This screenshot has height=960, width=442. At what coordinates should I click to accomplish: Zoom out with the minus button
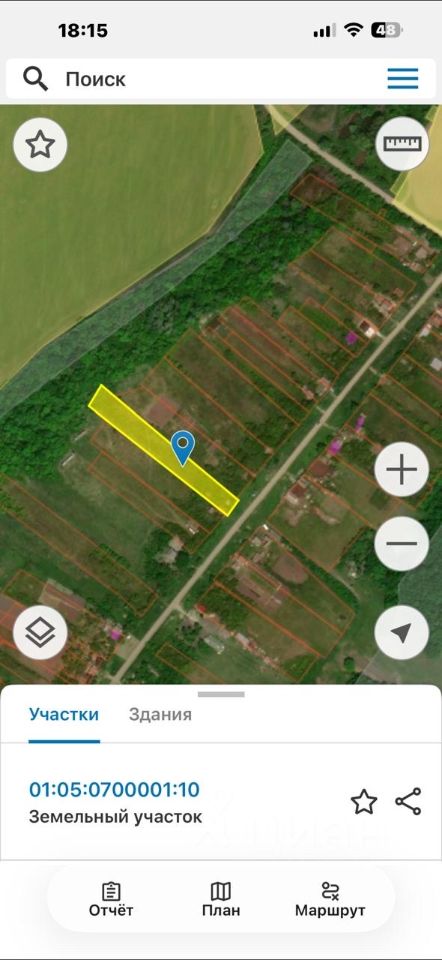(x=402, y=544)
